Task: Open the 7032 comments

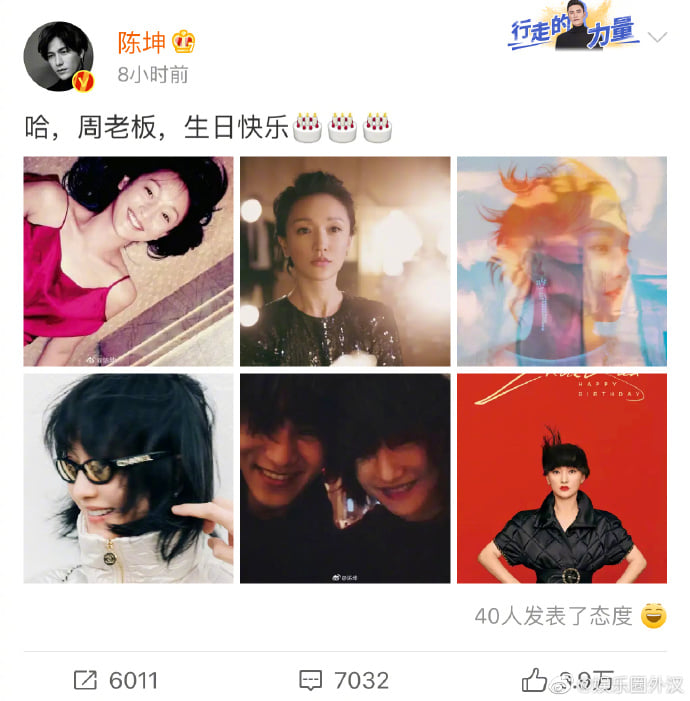Action: [344, 680]
